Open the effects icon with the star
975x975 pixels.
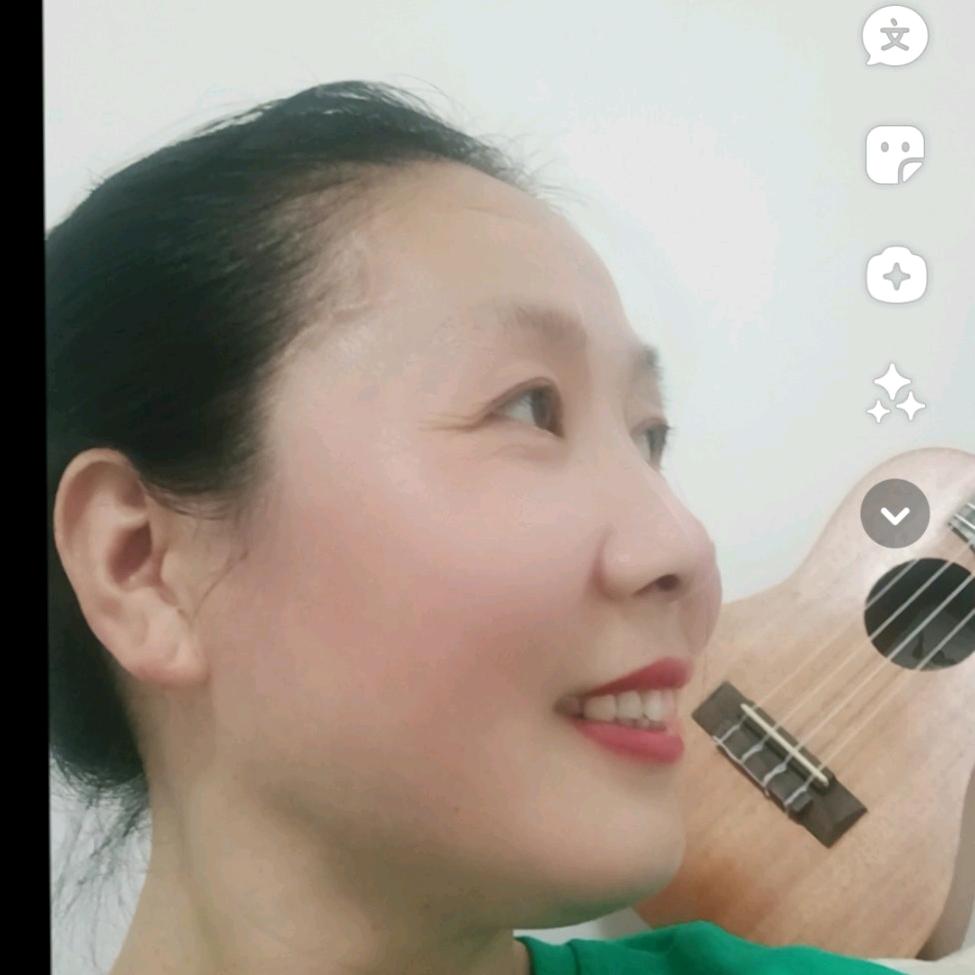point(896,275)
